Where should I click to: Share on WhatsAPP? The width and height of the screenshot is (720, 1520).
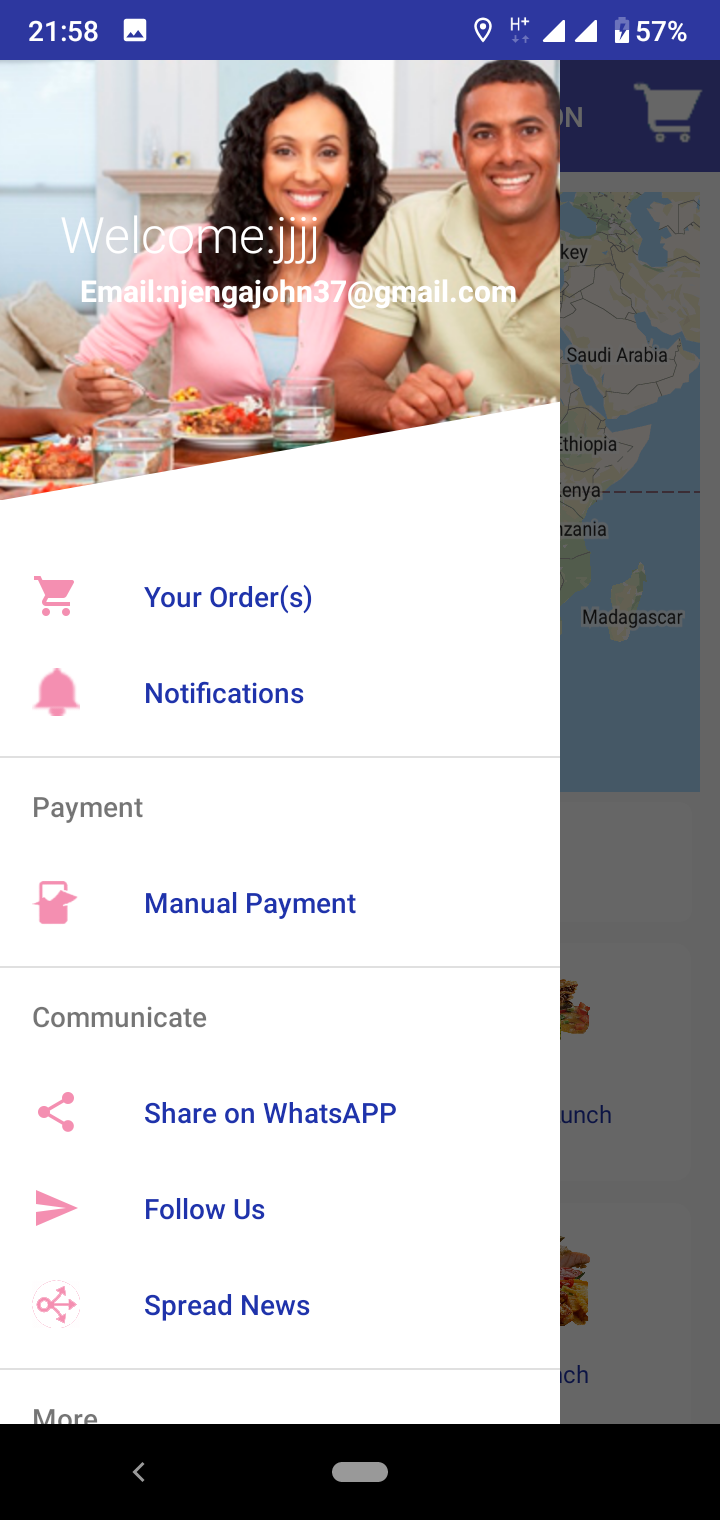tap(270, 1113)
